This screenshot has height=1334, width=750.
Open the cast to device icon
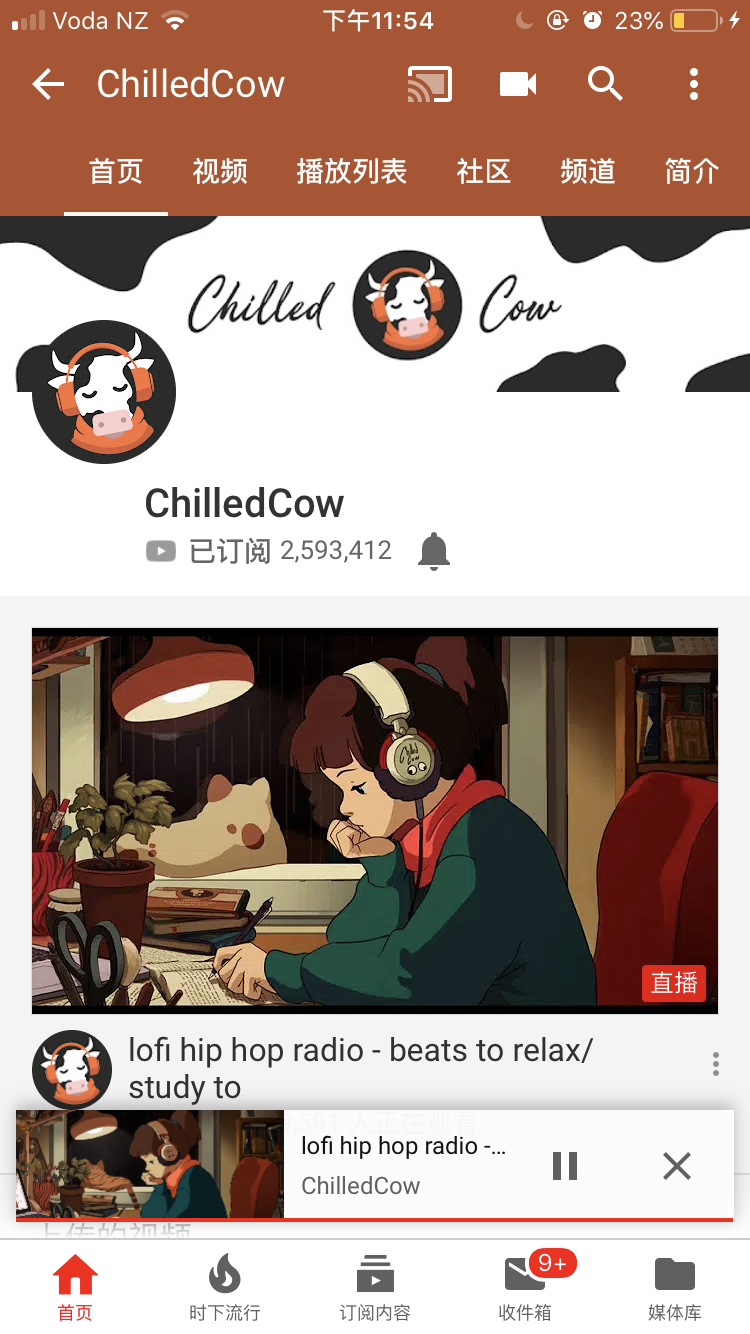[x=430, y=85]
